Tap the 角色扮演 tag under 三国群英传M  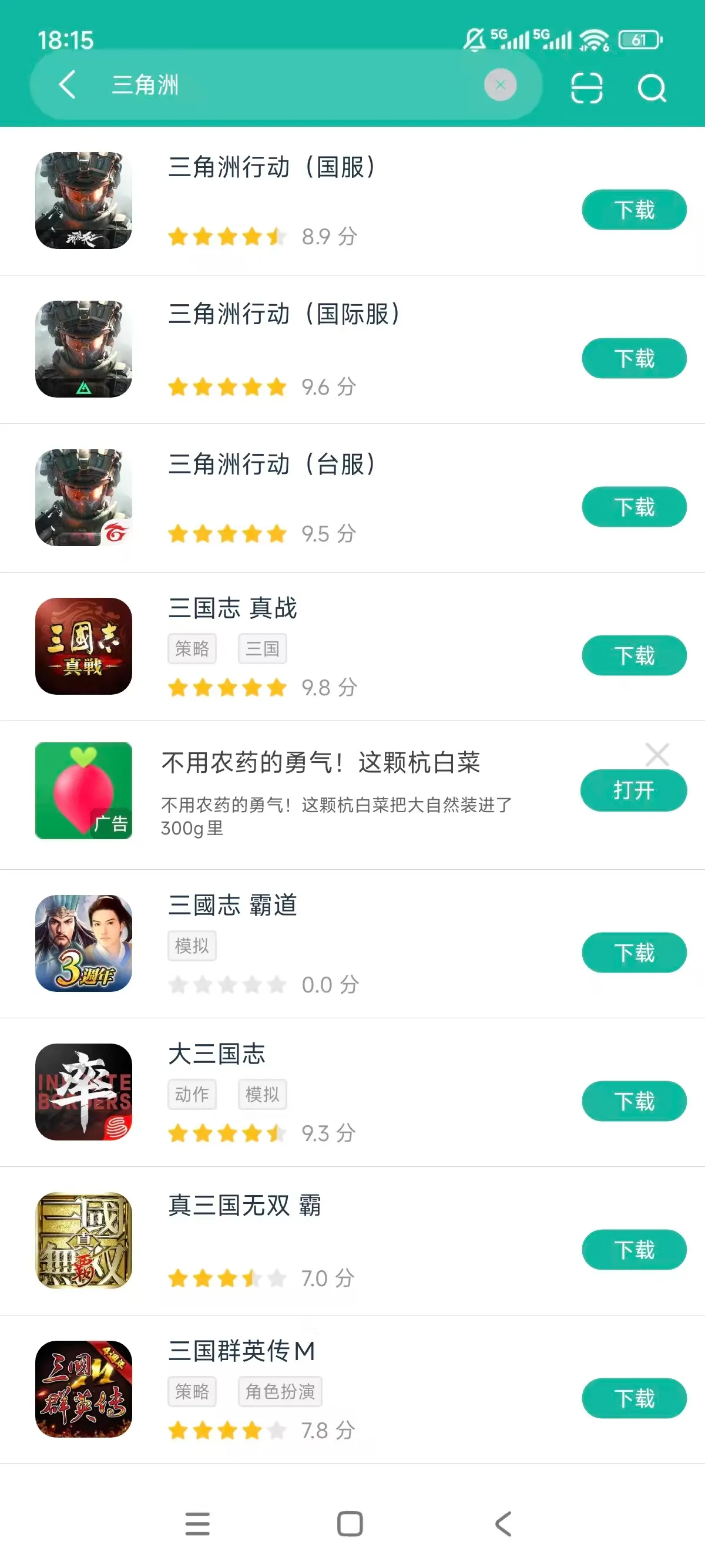click(x=280, y=1391)
